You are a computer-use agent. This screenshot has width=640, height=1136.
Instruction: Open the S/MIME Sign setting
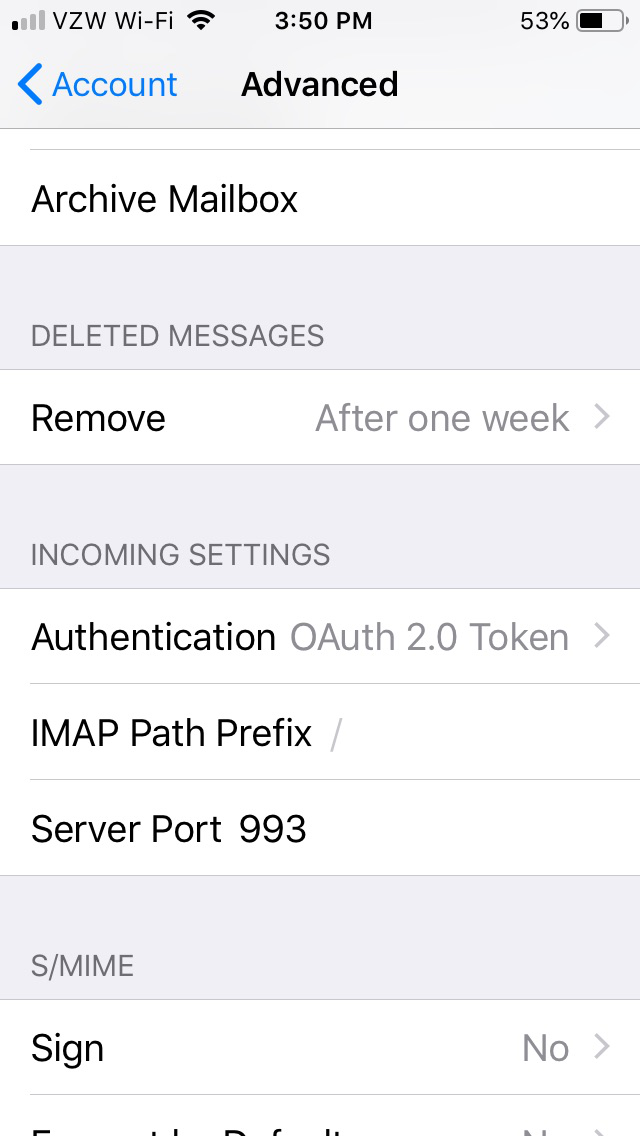click(x=320, y=1047)
